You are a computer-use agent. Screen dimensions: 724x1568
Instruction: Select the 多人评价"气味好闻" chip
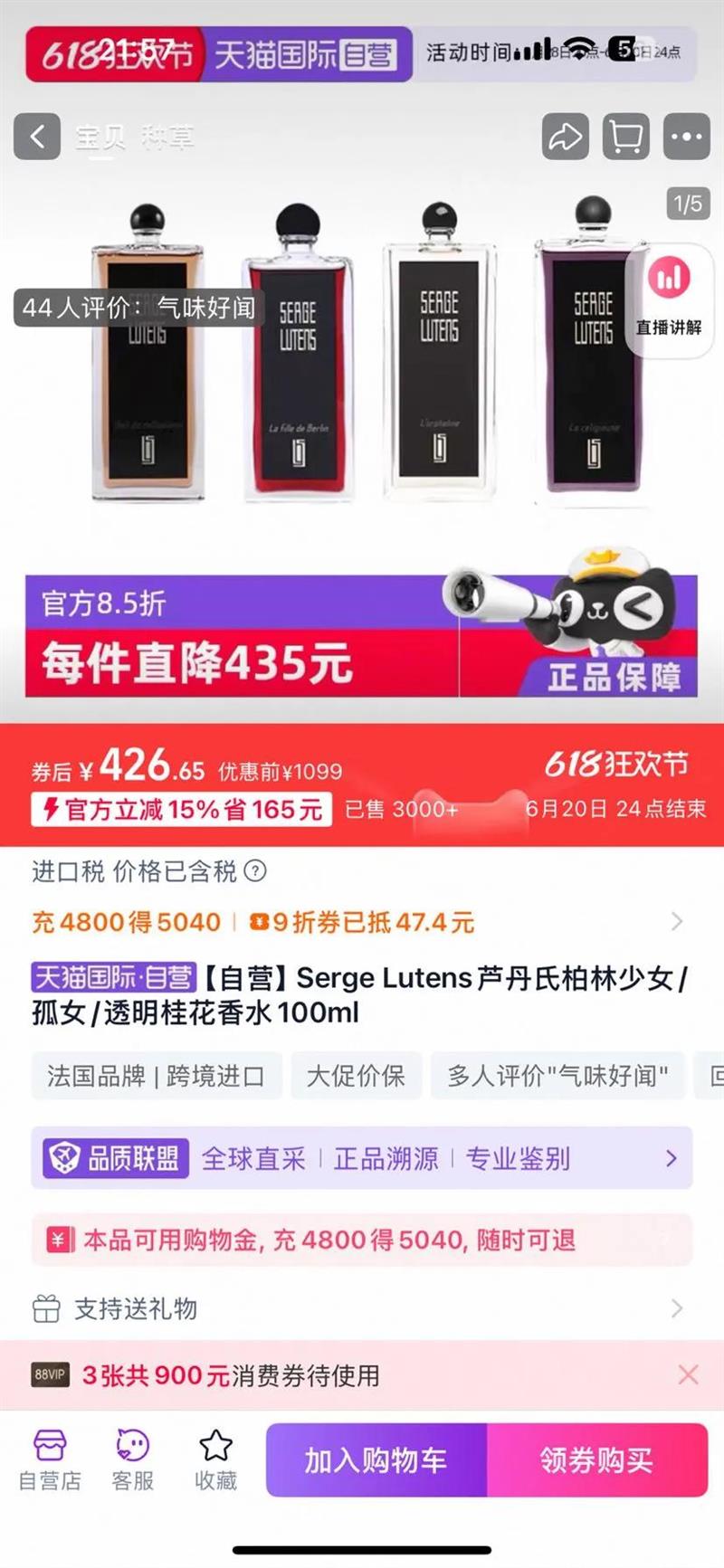tap(557, 1076)
